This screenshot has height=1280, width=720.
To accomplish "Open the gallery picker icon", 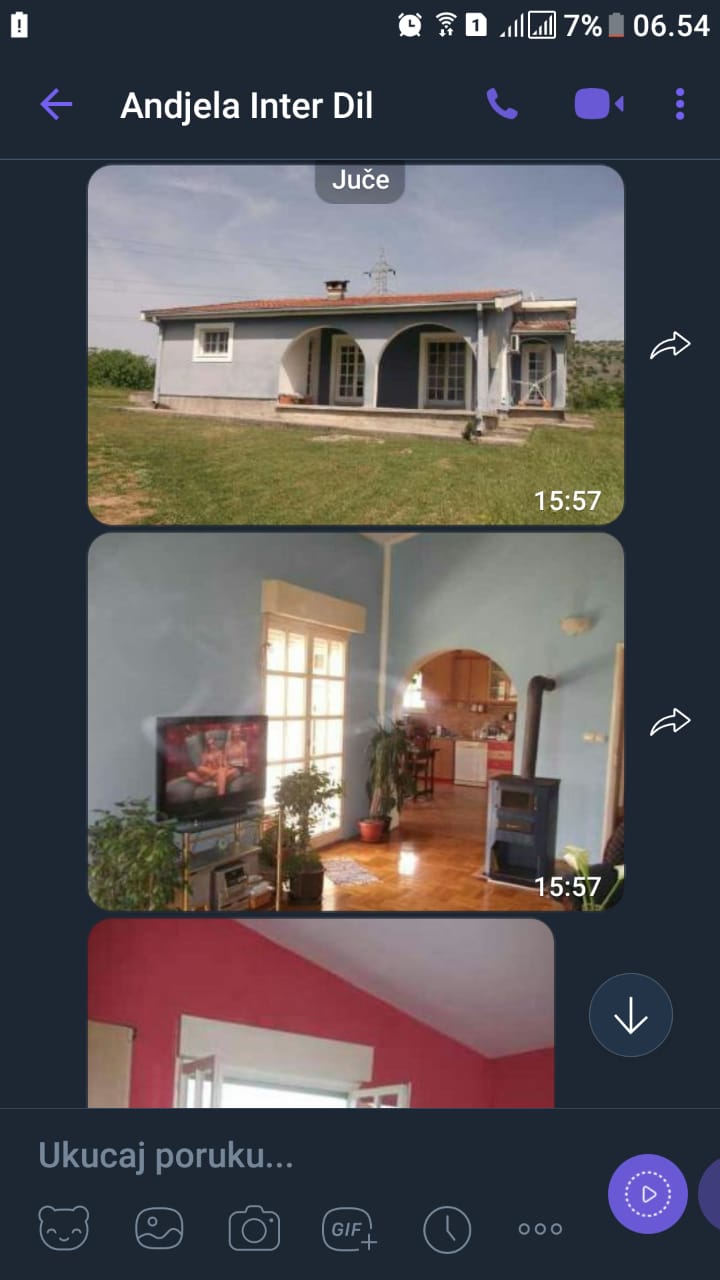I will [159, 1229].
